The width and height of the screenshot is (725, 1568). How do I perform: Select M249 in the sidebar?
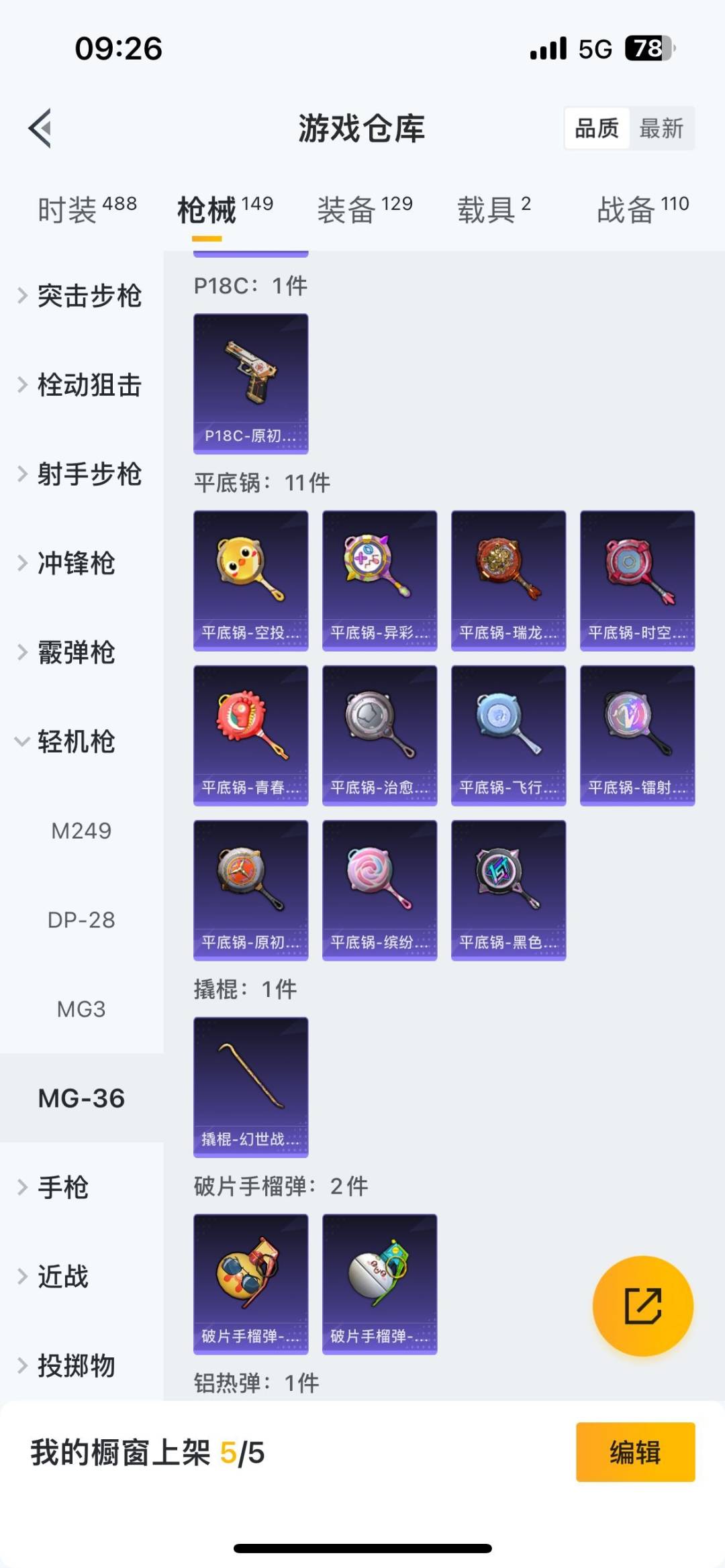pos(81,831)
